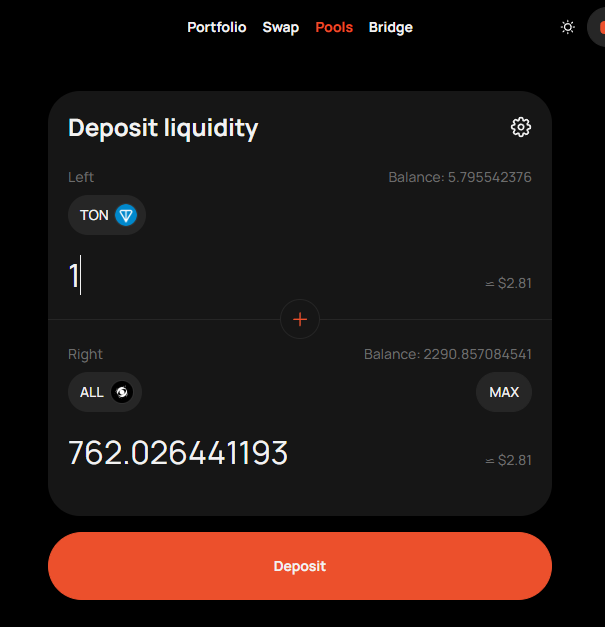Toggle the light/dark theme sun icon
Image resolution: width=605 pixels, height=627 pixels.
(568, 27)
